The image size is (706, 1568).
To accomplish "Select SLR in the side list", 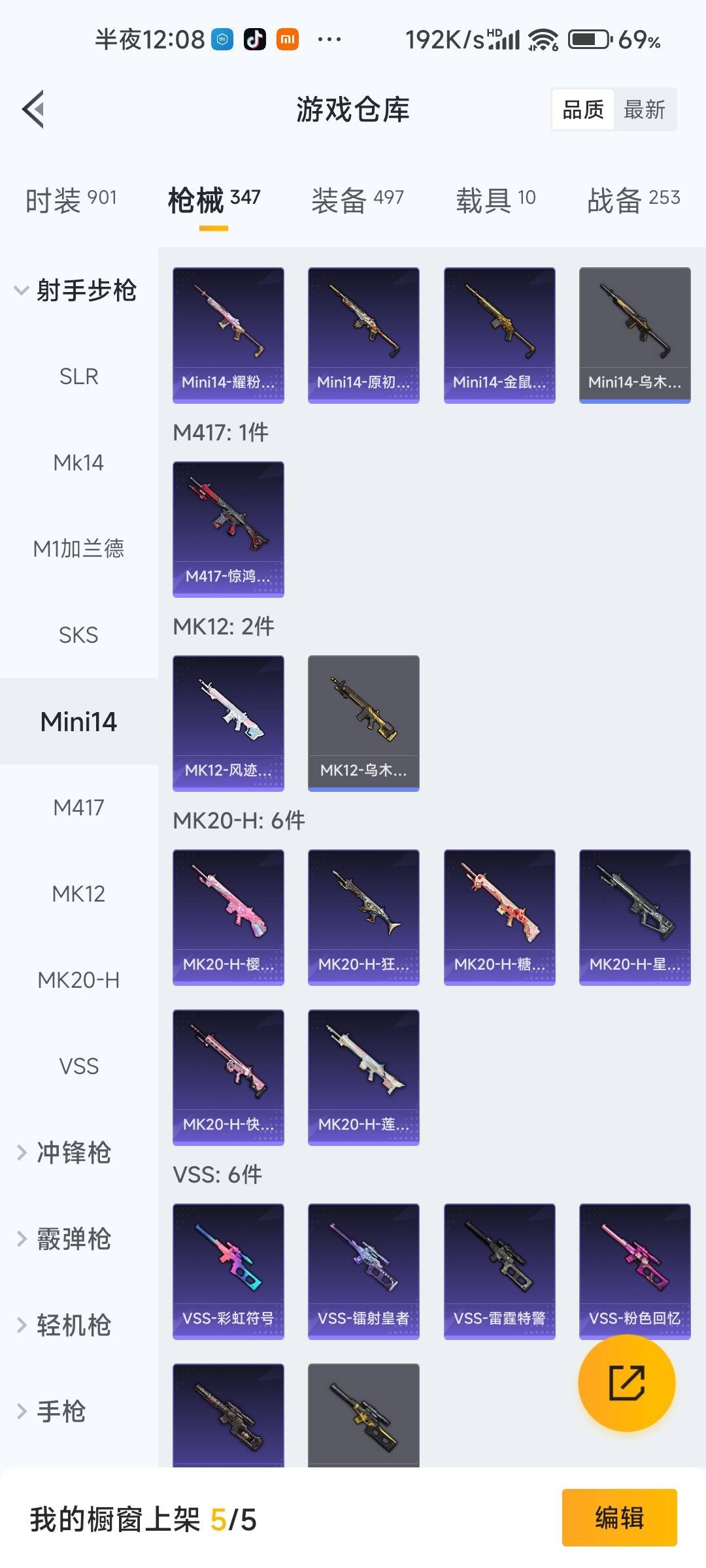I will [x=78, y=376].
